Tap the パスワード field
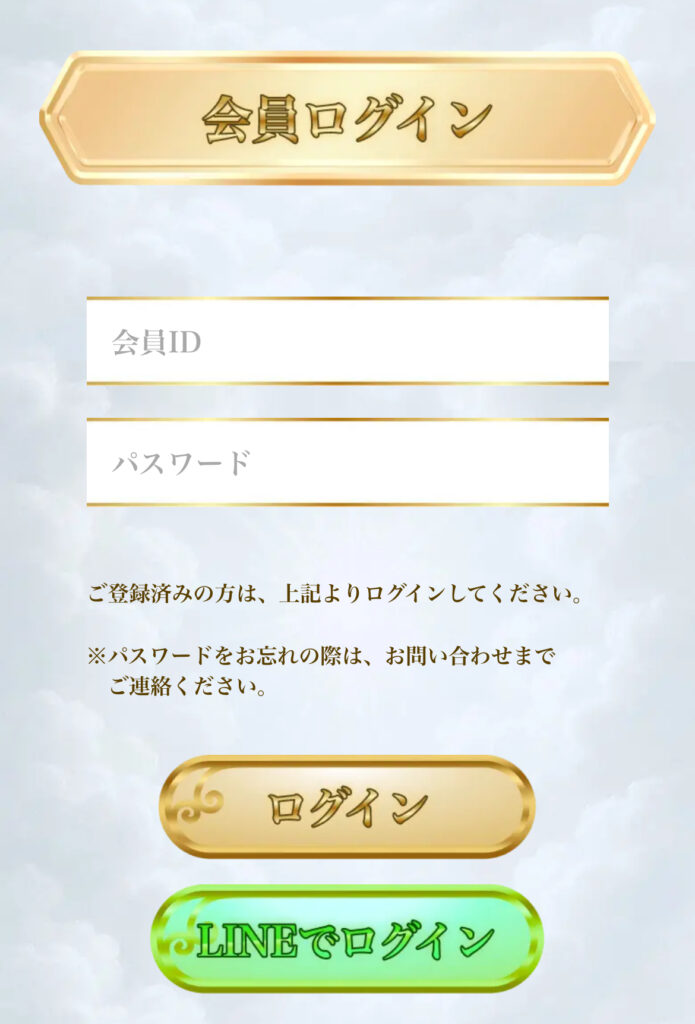The width and height of the screenshot is (695, 1024). click(x=347, y=463)
